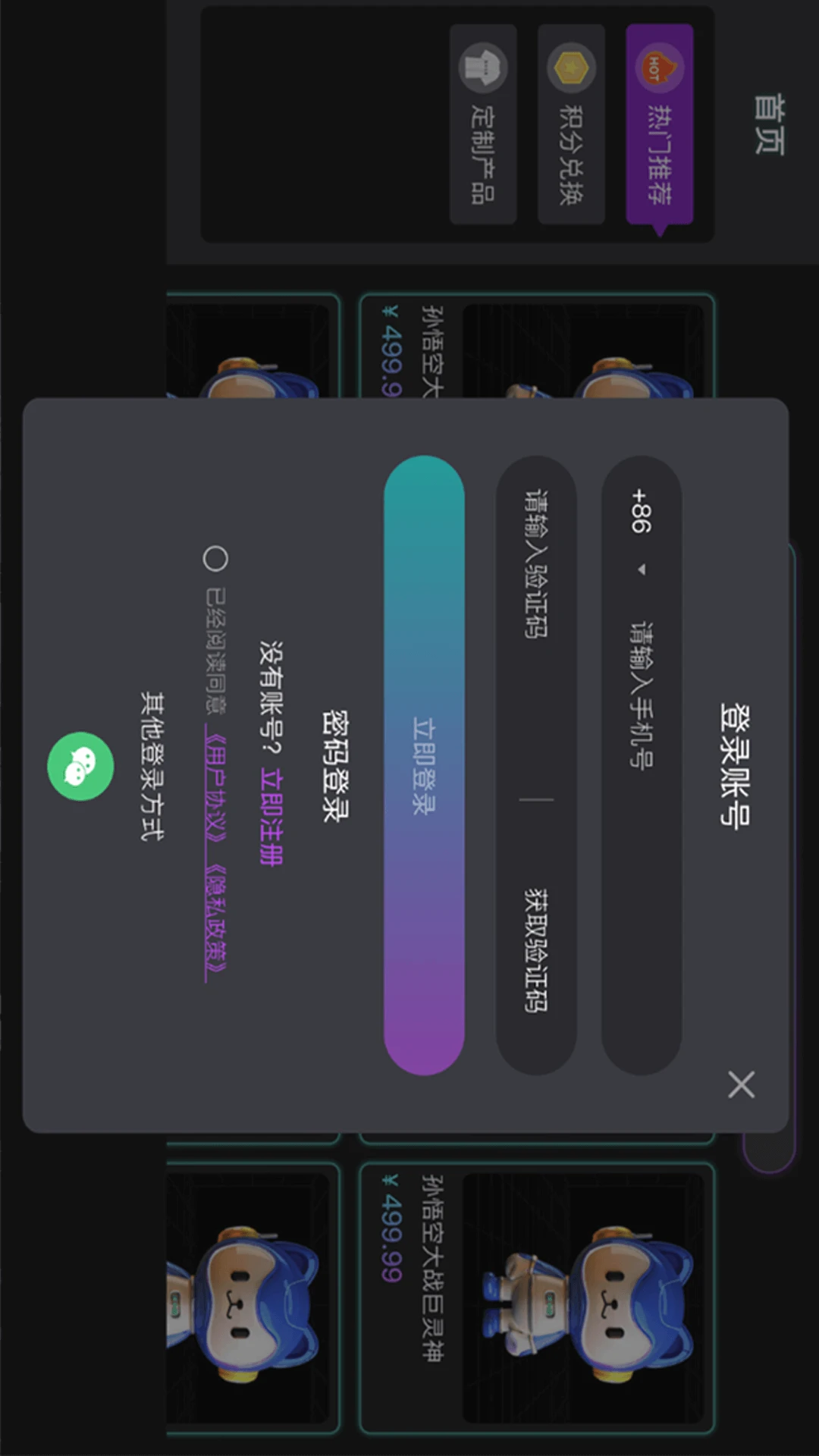Viewport: 819px width, 1456px height.
Task: Close the 登录账号 login dialog
Action: click(x=741, y=1084)
